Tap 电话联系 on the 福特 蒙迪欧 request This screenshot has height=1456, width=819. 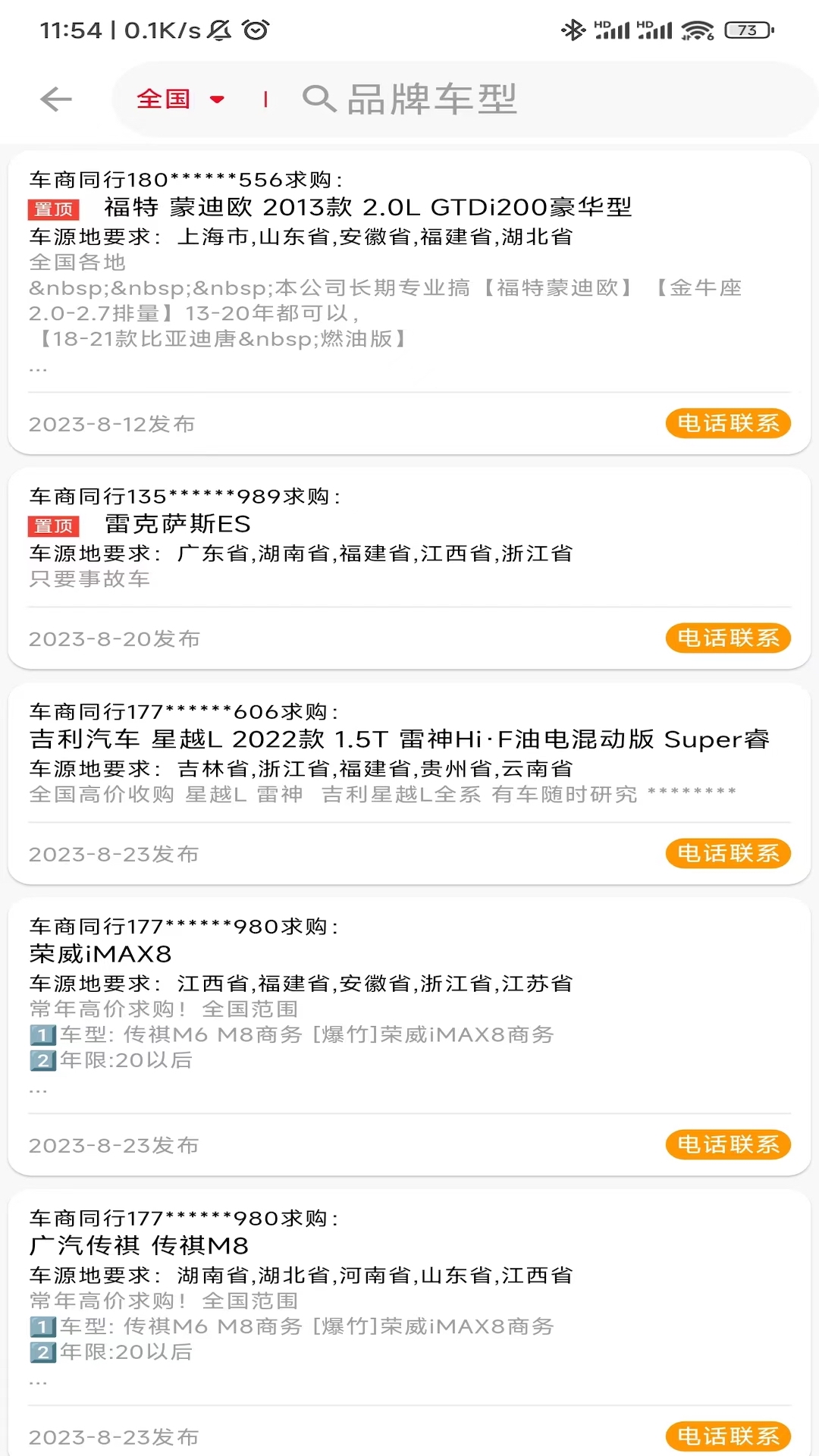(728, 423)
